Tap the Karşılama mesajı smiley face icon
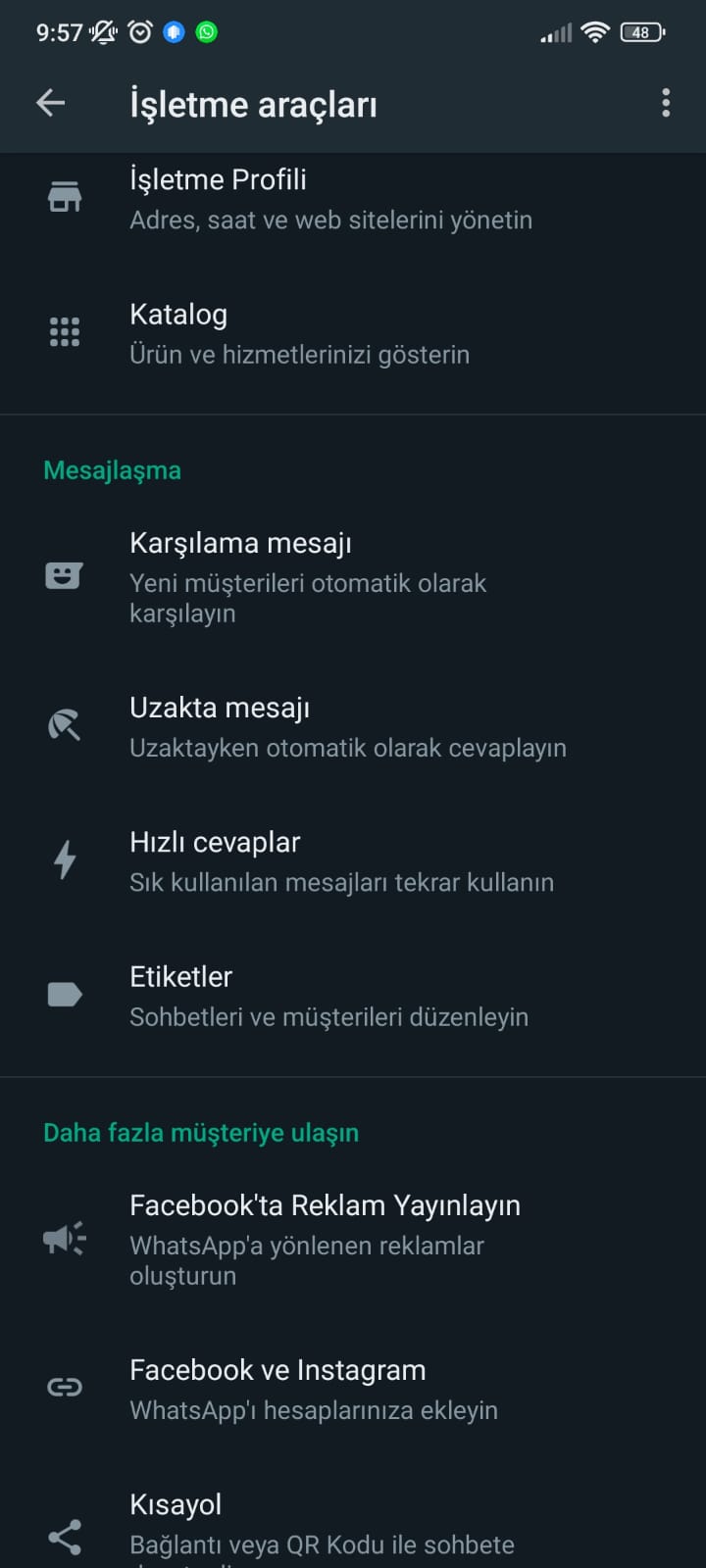This screenshot has width=706, height=1568. [x=64, y=575]
